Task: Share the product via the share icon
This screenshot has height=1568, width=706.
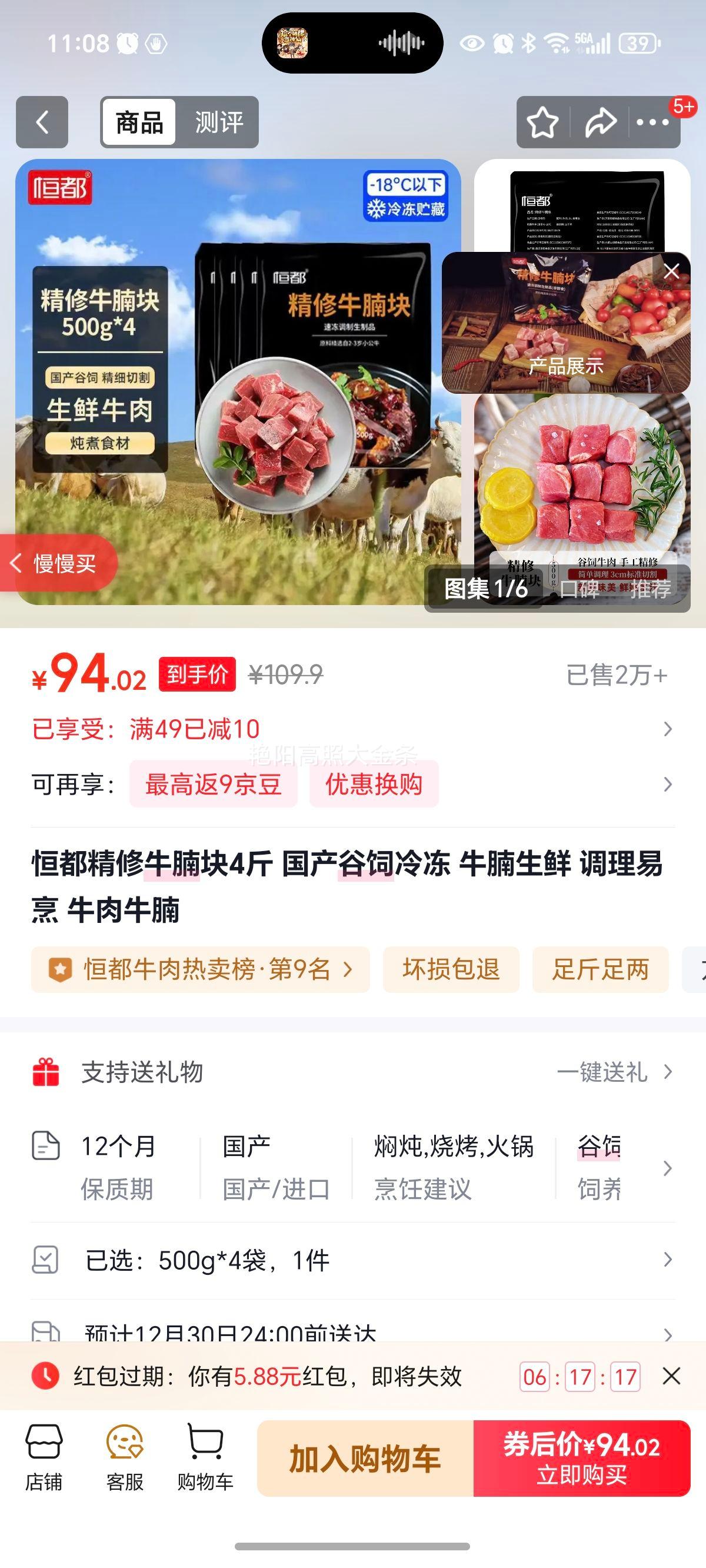Action: click(x=600, y=123)
